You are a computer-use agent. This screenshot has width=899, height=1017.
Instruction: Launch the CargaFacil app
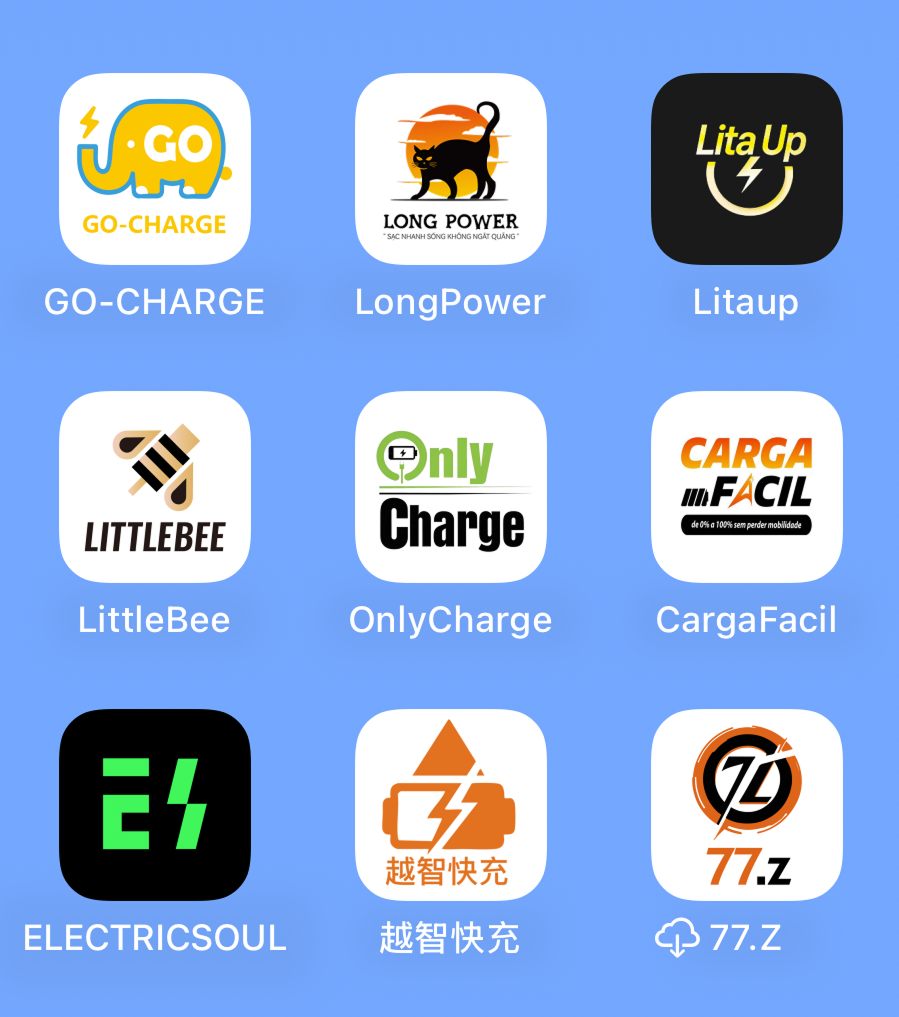coord(745,486)
